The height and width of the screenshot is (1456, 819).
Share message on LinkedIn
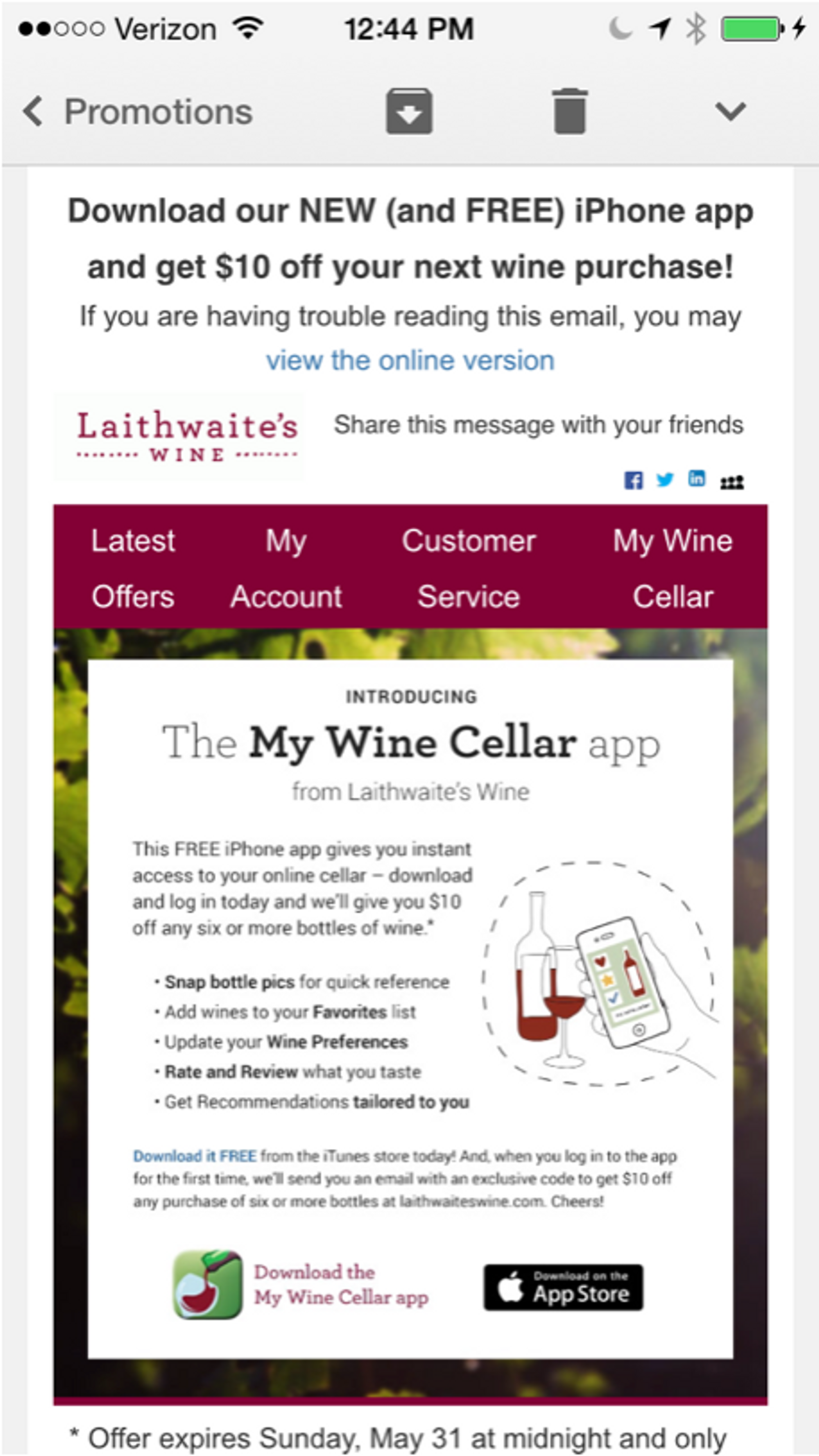tap(697, 478)
